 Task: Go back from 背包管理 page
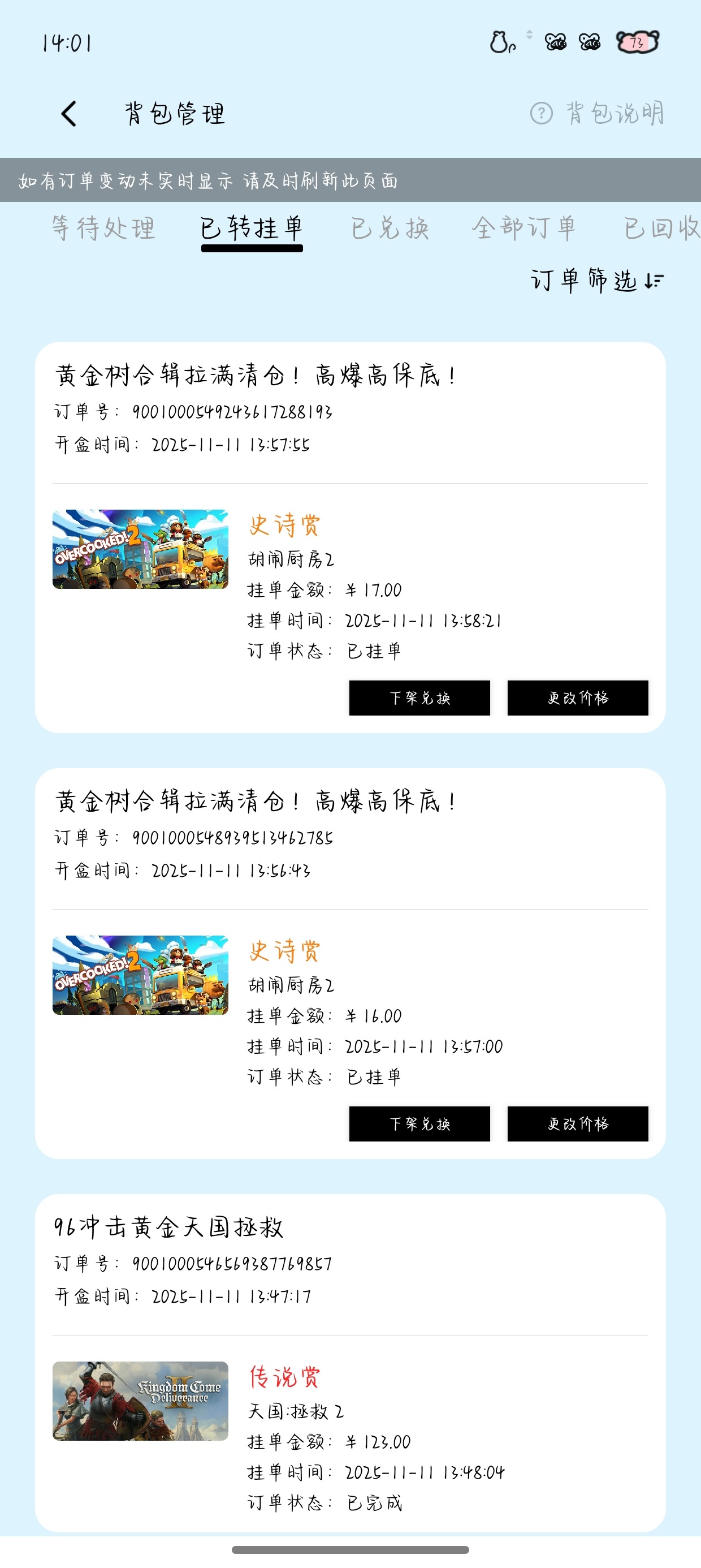[x=70, y=114]
